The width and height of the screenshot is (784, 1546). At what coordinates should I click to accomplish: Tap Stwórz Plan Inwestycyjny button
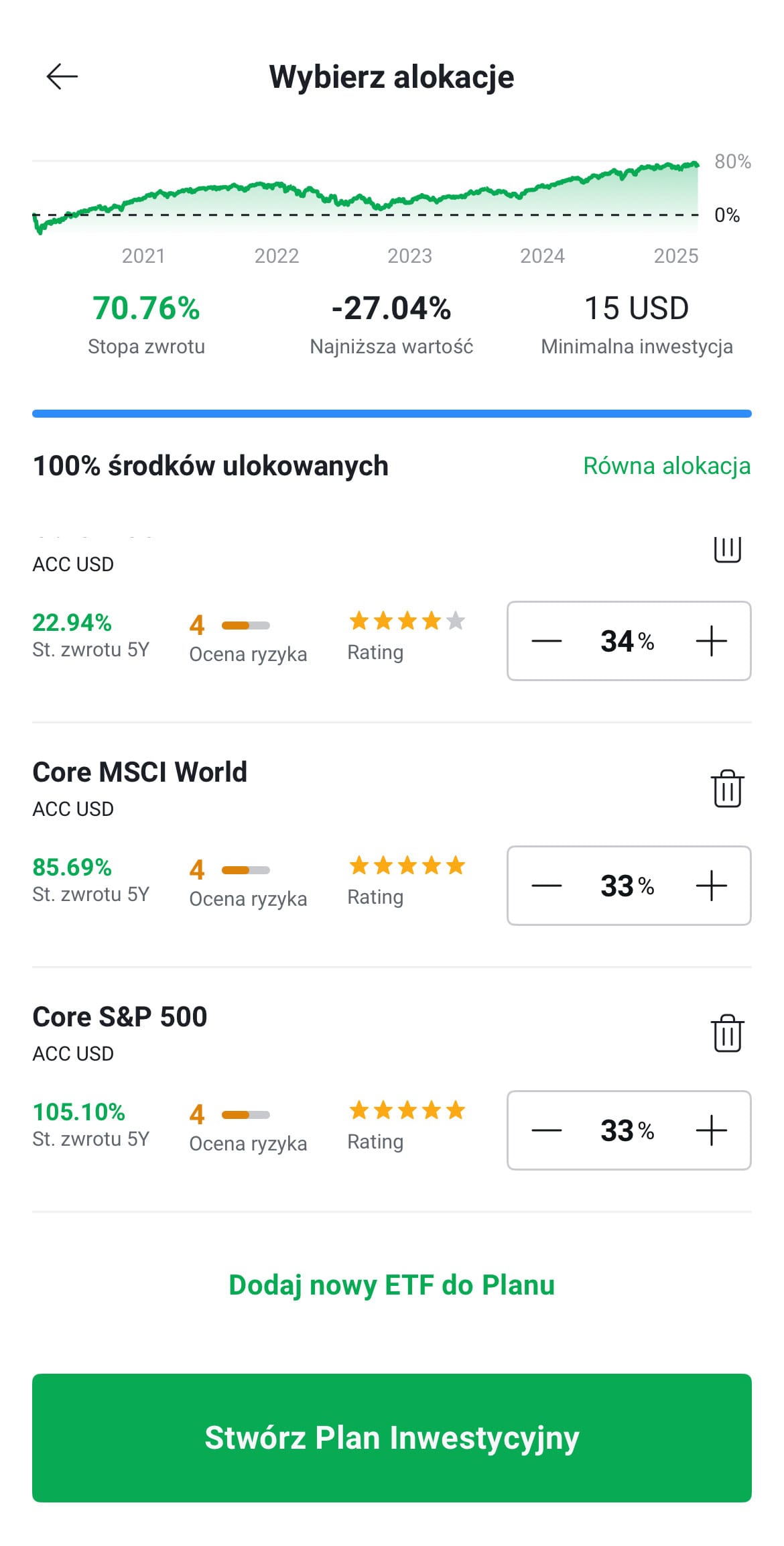(x=392, y=1437)
